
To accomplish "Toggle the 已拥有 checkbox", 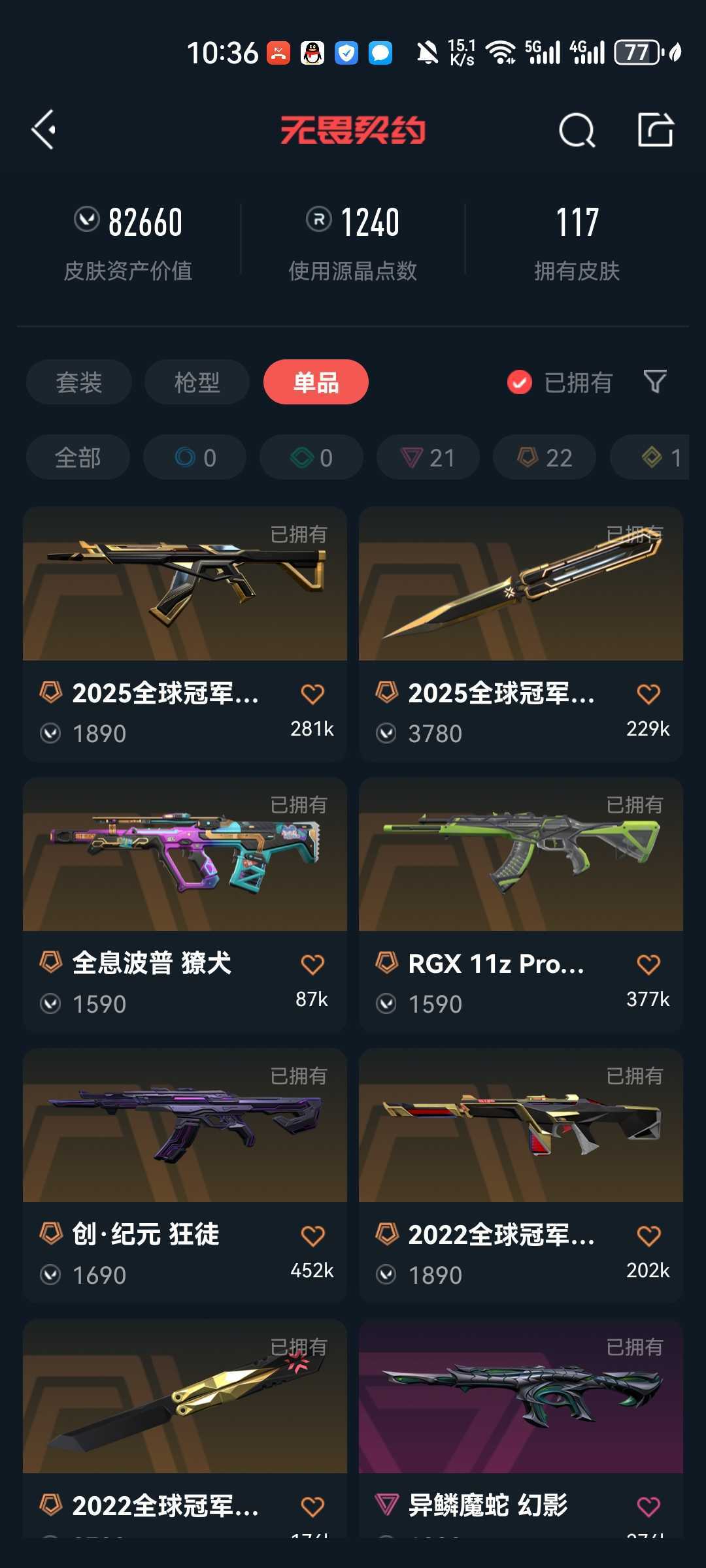I will (560, 382).
